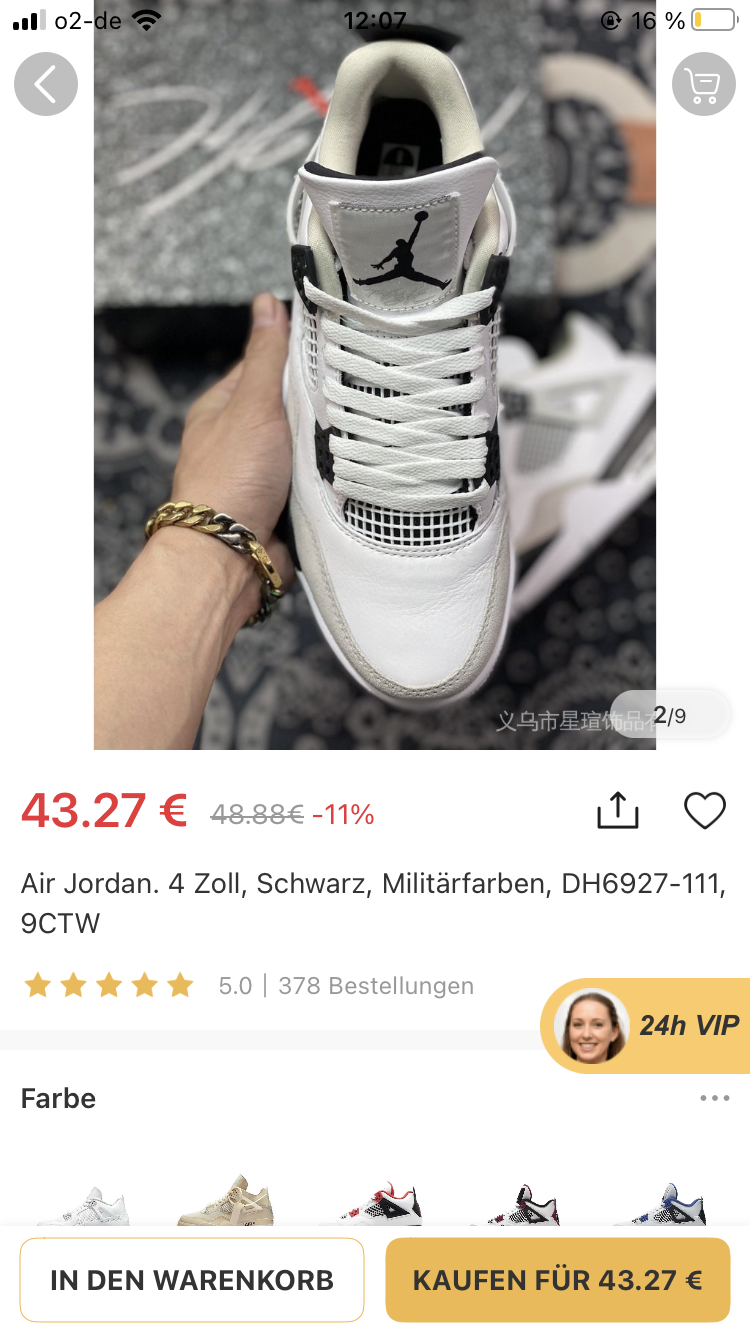
Task: Share this Air Jordan product
Action: click(617, 810)
